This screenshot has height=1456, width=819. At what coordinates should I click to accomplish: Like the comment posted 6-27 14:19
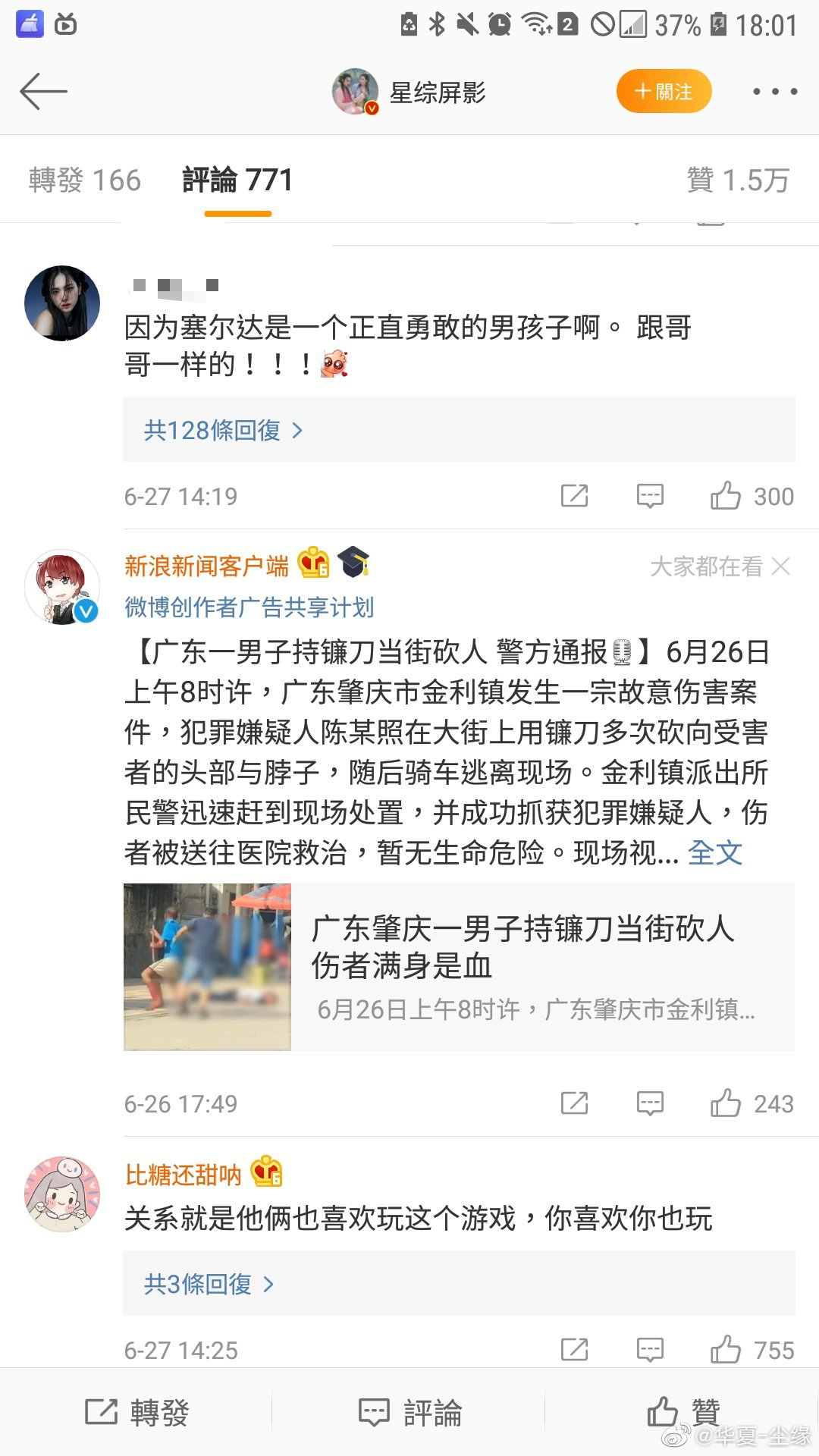point(752,496)
